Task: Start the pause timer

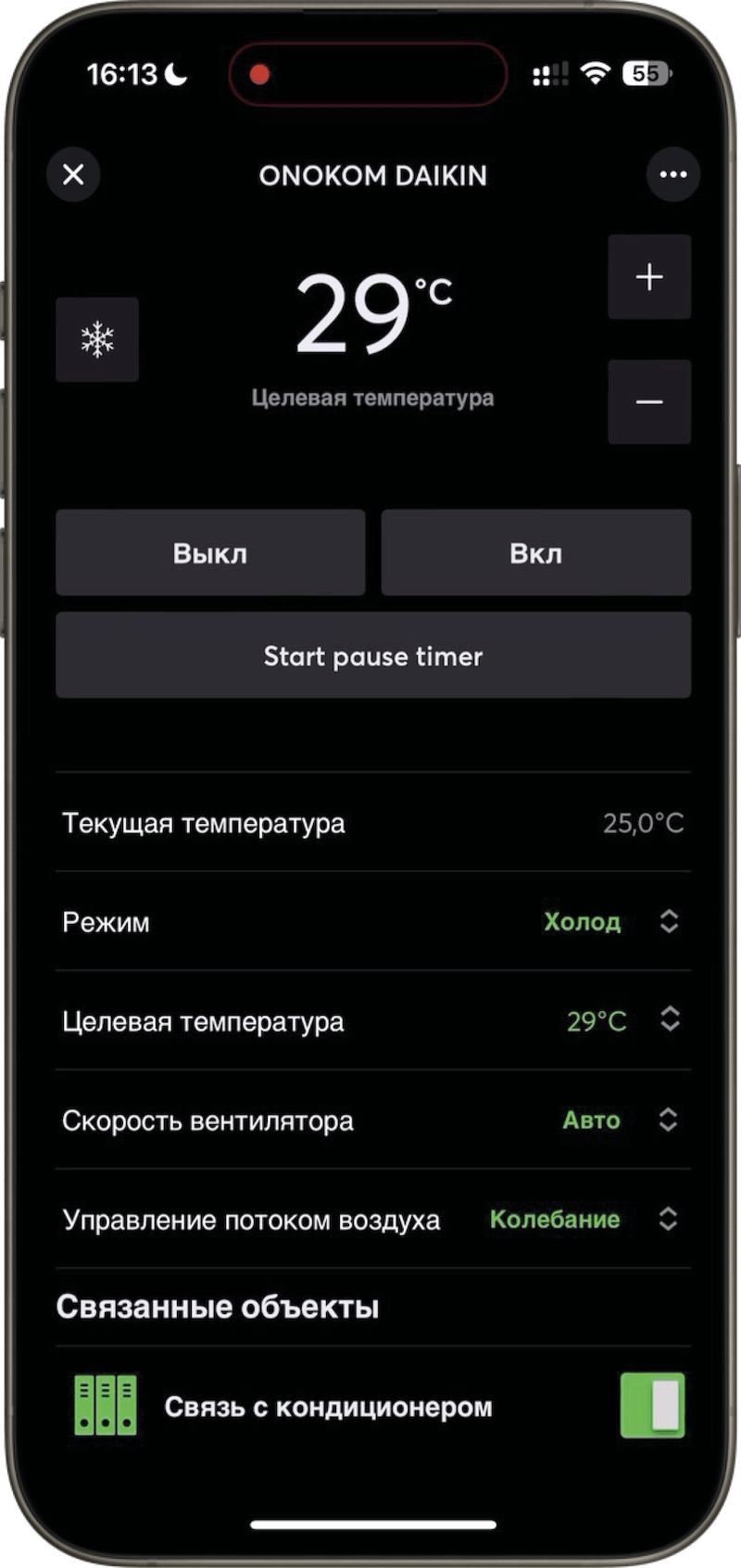Action: pos(373,656)
